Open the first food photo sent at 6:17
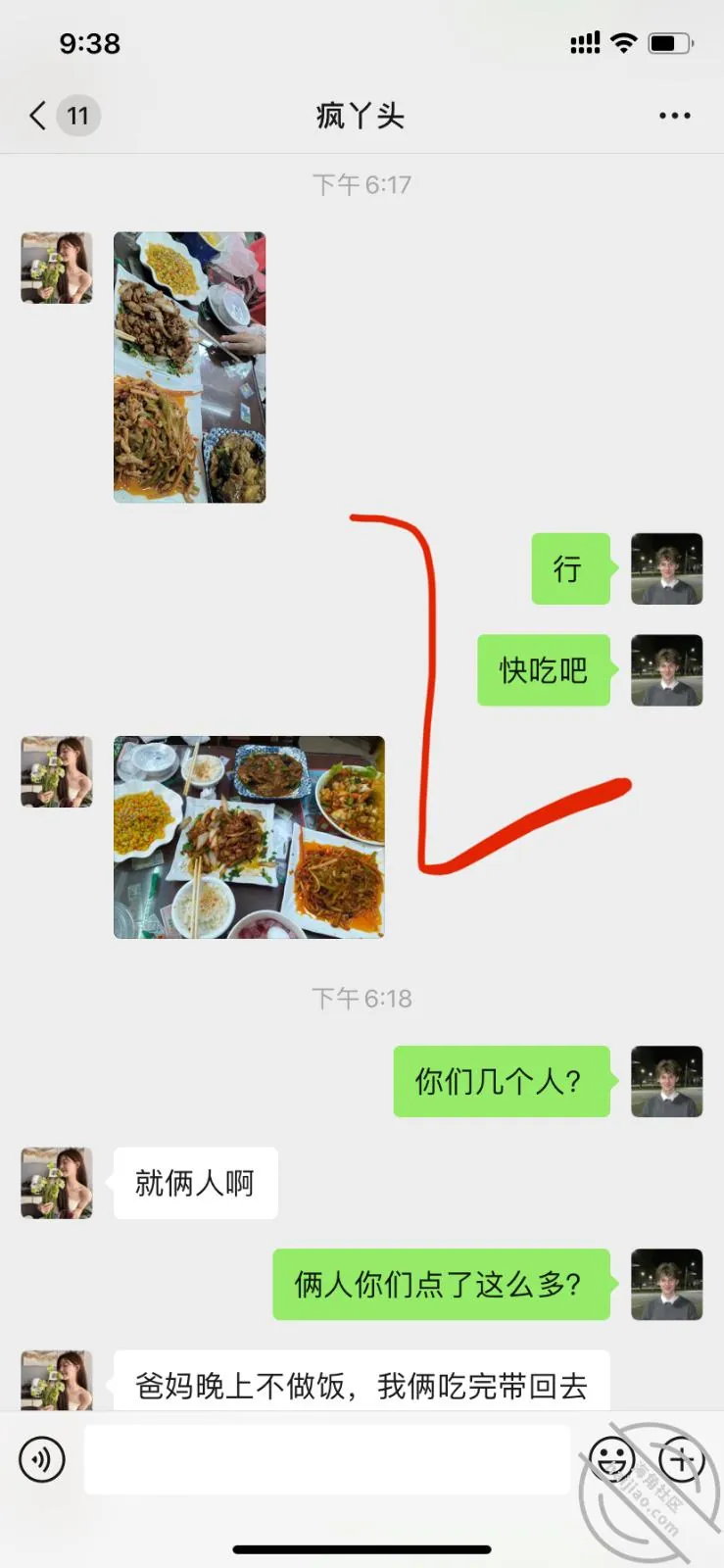Screen dimensions: 724x1568 coord(189,367)
